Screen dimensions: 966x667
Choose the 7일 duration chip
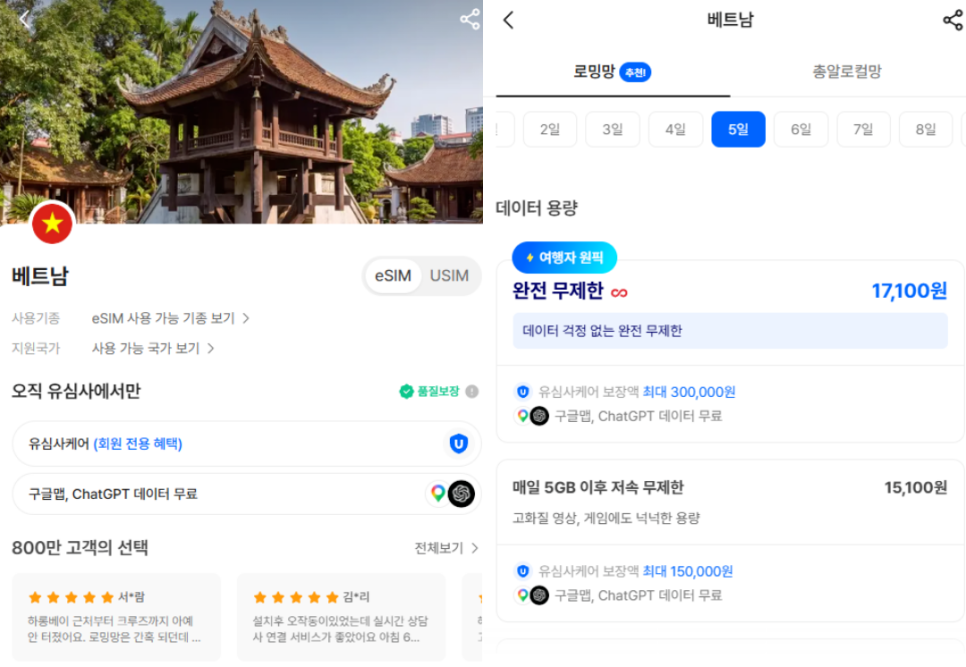[863, 129]
